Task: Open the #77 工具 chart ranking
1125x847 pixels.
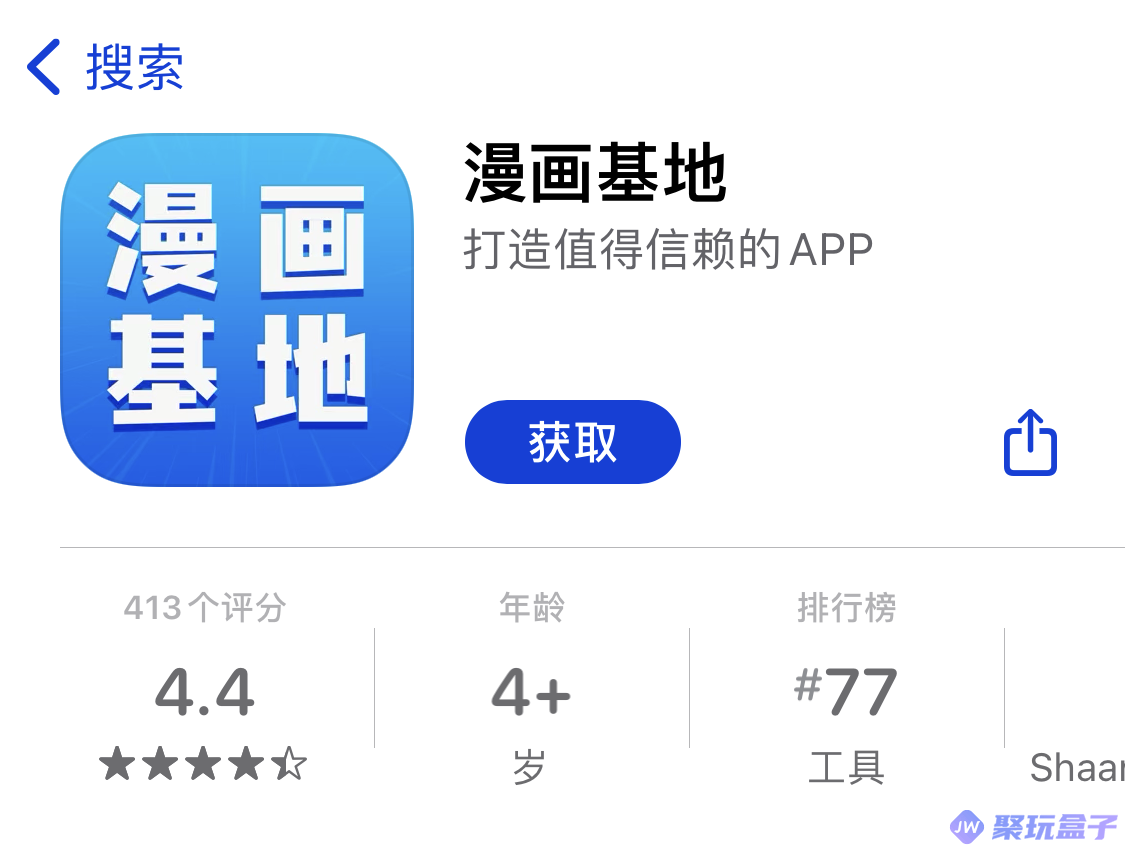Action: coord(846,690)
